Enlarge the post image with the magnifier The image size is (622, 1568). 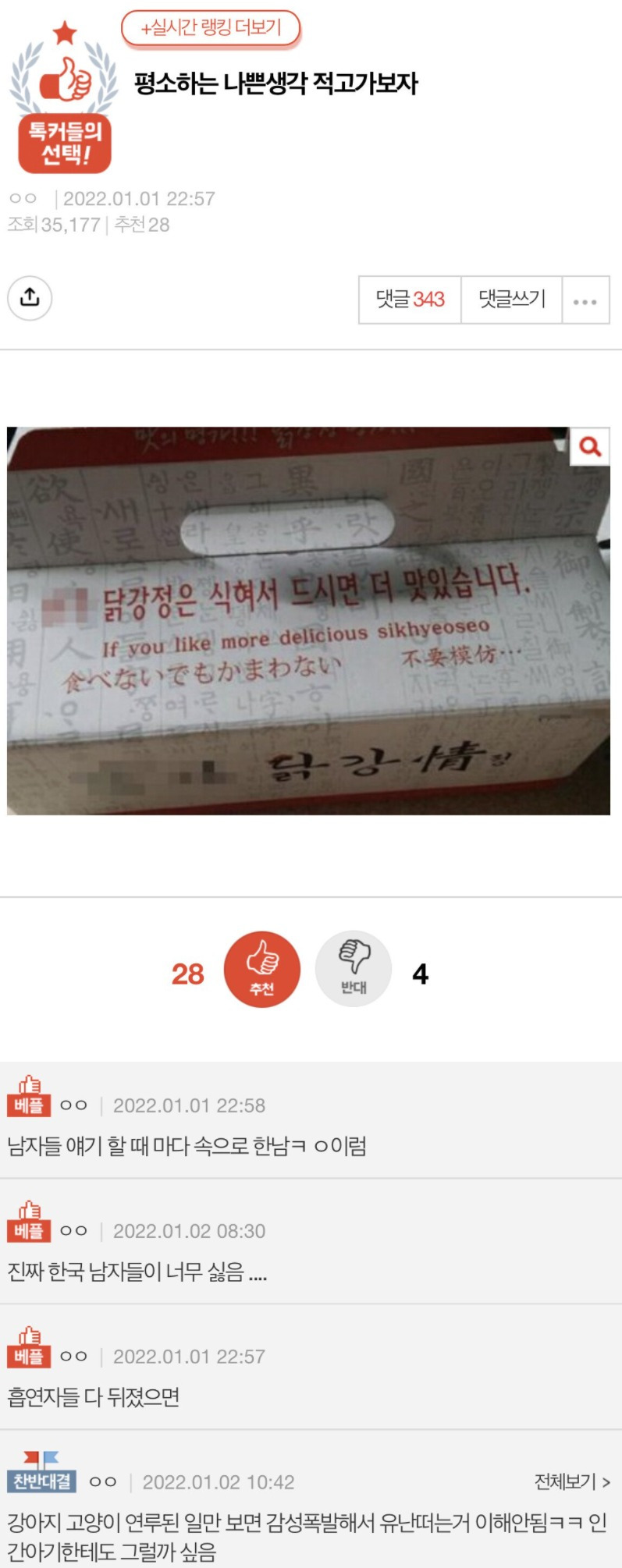pyautogui.click(x=590, y=446)
